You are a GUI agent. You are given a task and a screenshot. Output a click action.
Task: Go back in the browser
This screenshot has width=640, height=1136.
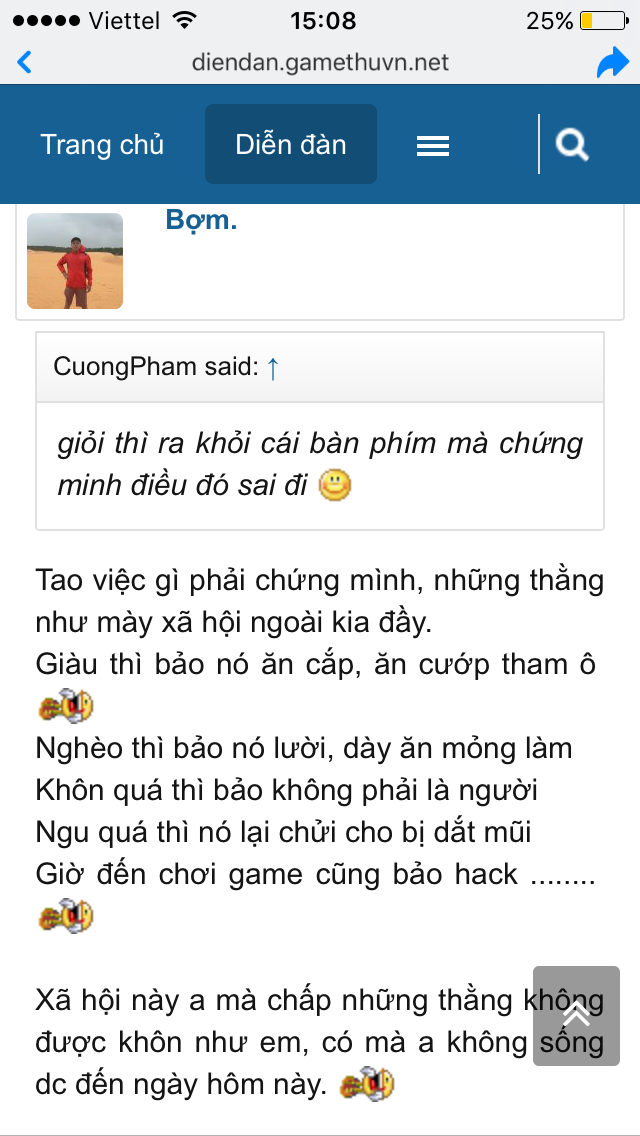25,62
